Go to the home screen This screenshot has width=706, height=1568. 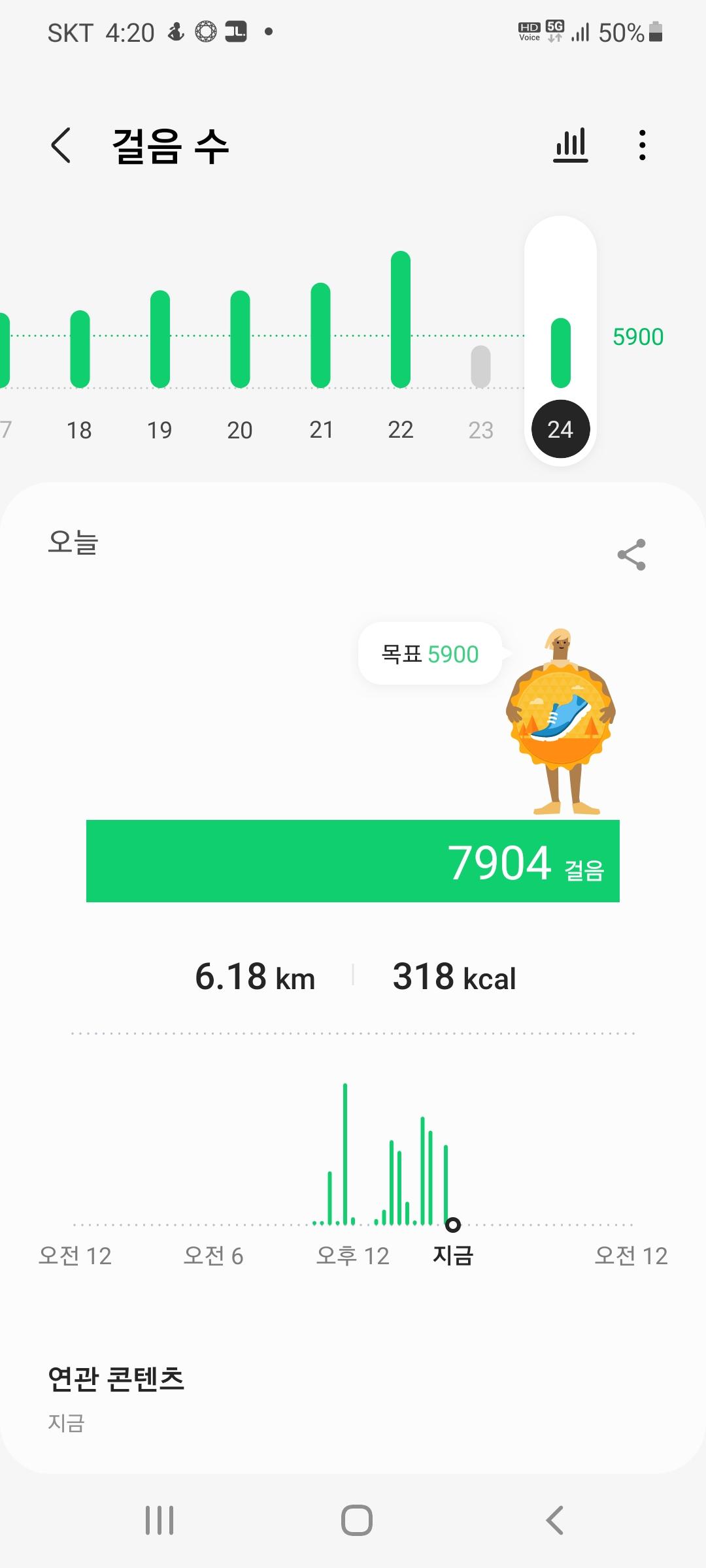tap(357, 1520)
